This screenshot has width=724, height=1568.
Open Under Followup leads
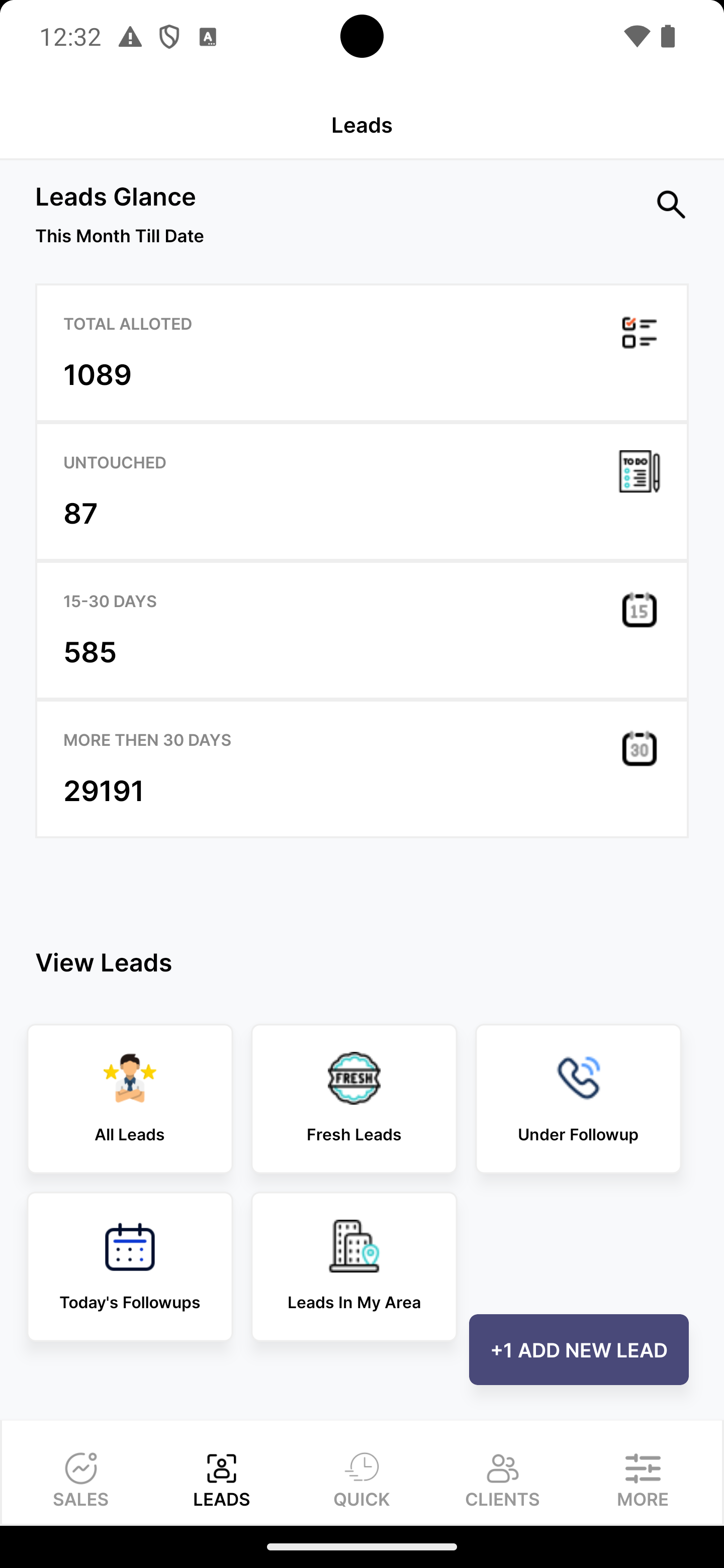[x=578, y=1099]
